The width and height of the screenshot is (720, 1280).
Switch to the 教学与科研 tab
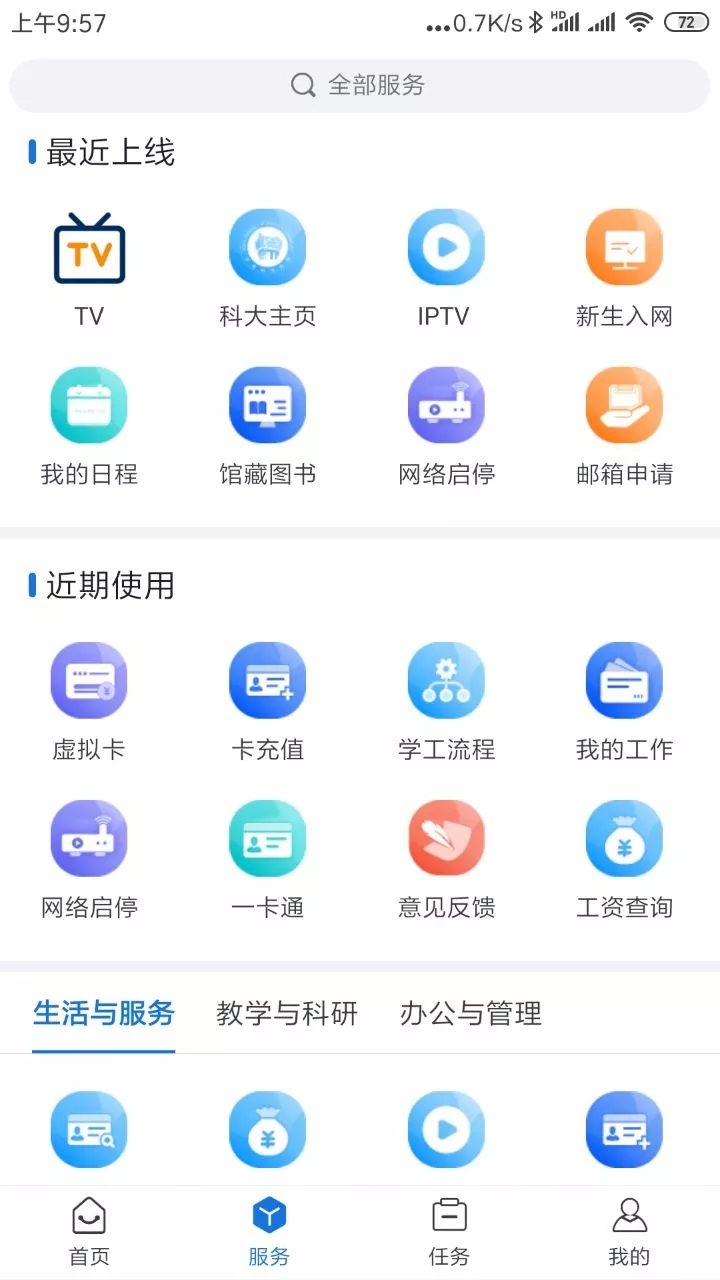[x=286, y=1013]
